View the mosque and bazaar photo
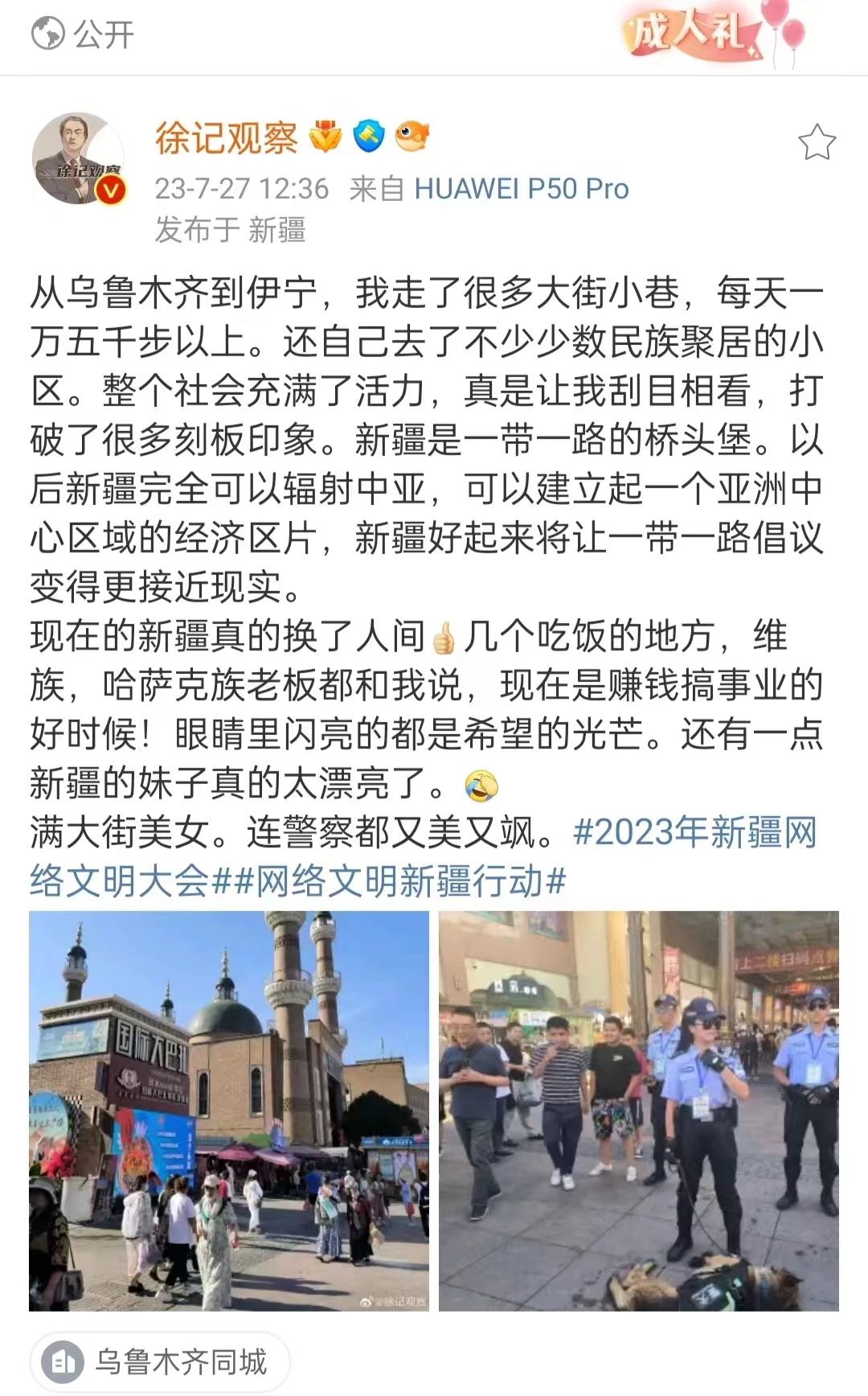 tap(229, 1111)
